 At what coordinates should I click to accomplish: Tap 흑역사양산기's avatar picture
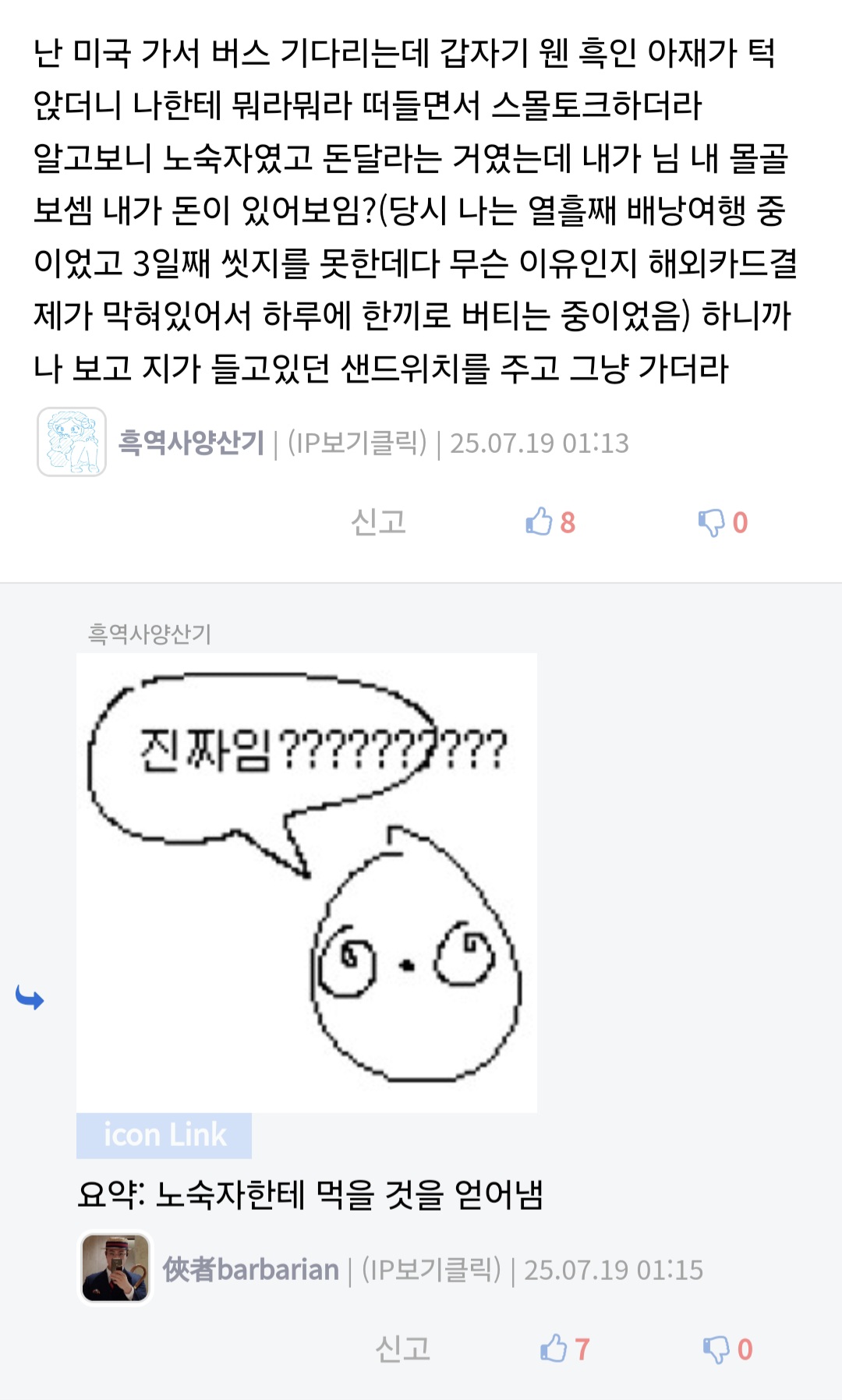(72, 442)
